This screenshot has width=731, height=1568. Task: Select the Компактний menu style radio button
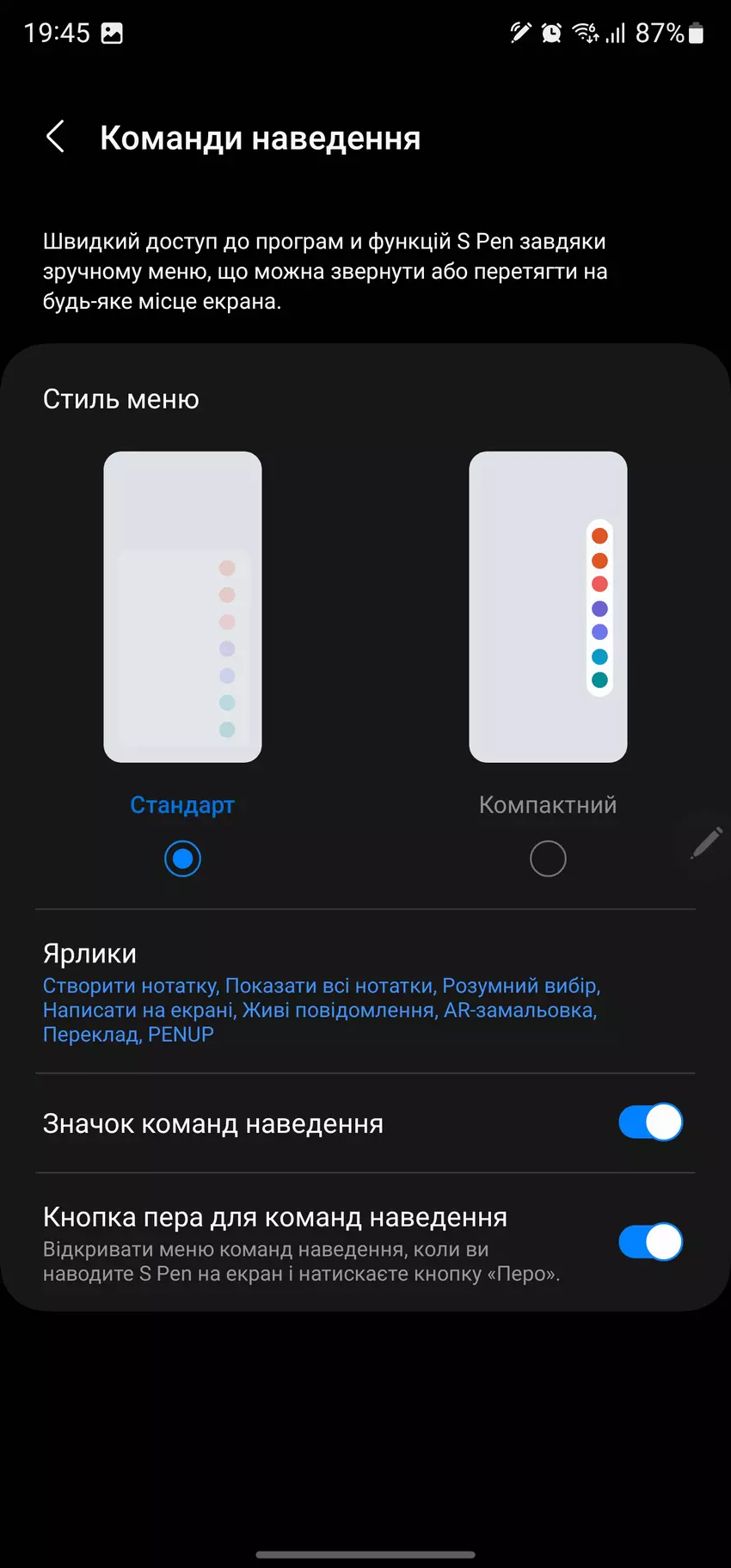coord(548,858)
